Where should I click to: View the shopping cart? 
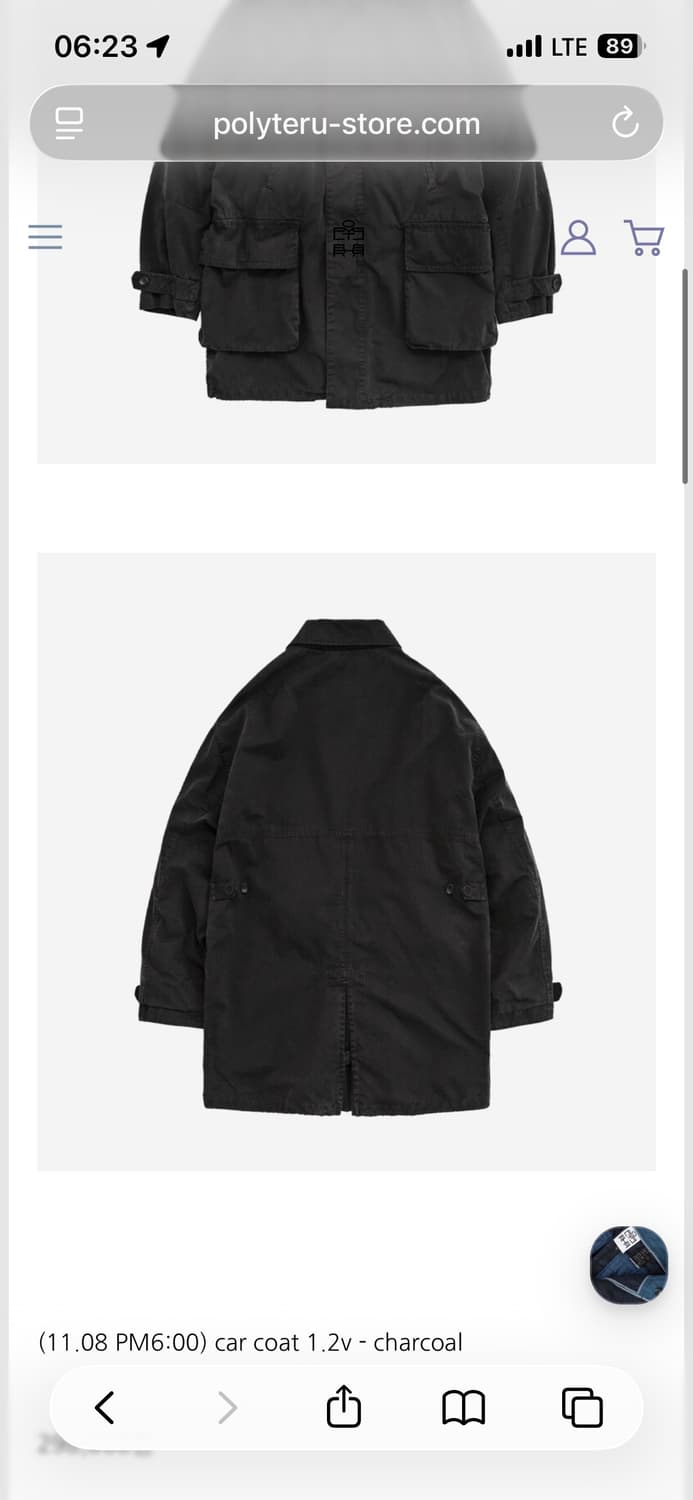(644, 238)
